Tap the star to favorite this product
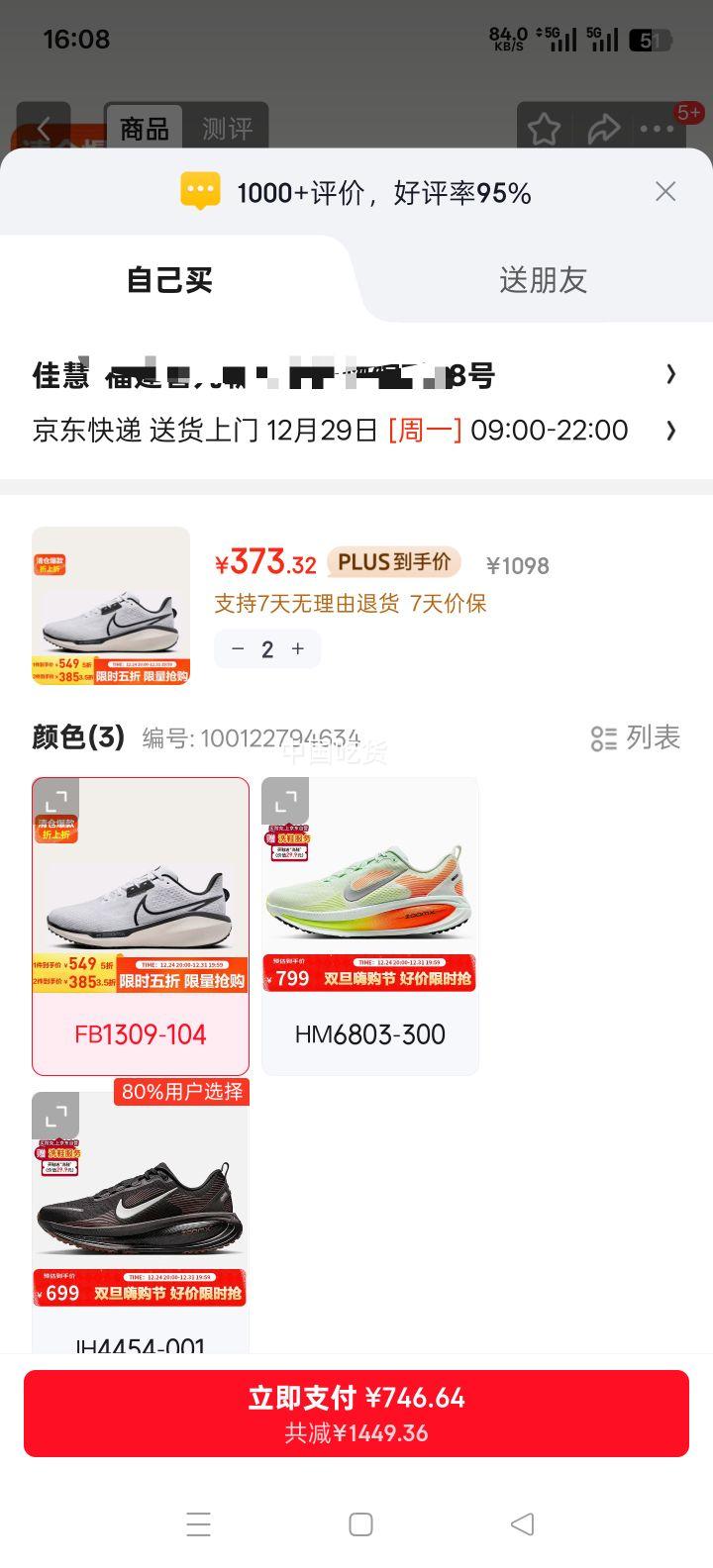The width and height of the screenshot is (713, 1568). pos(544,129)
